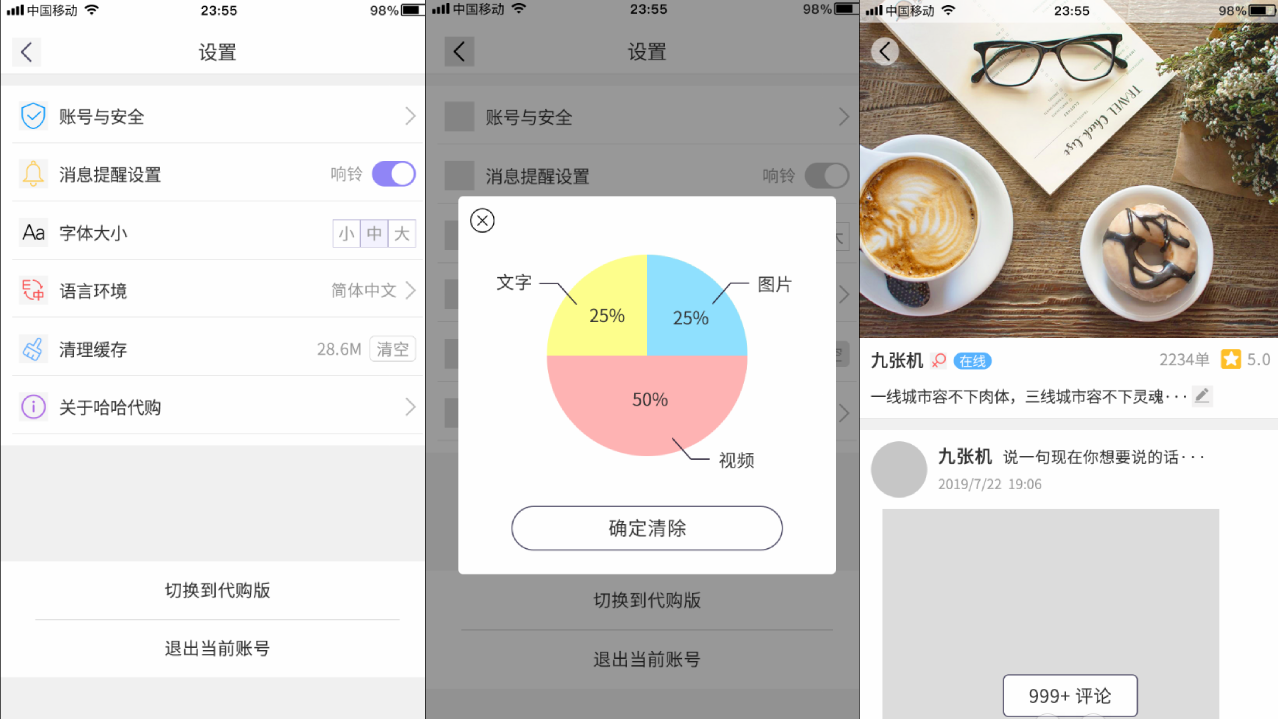Tap the 清空 cache button
1278x719 pixels.
click(x=393, y=349)
